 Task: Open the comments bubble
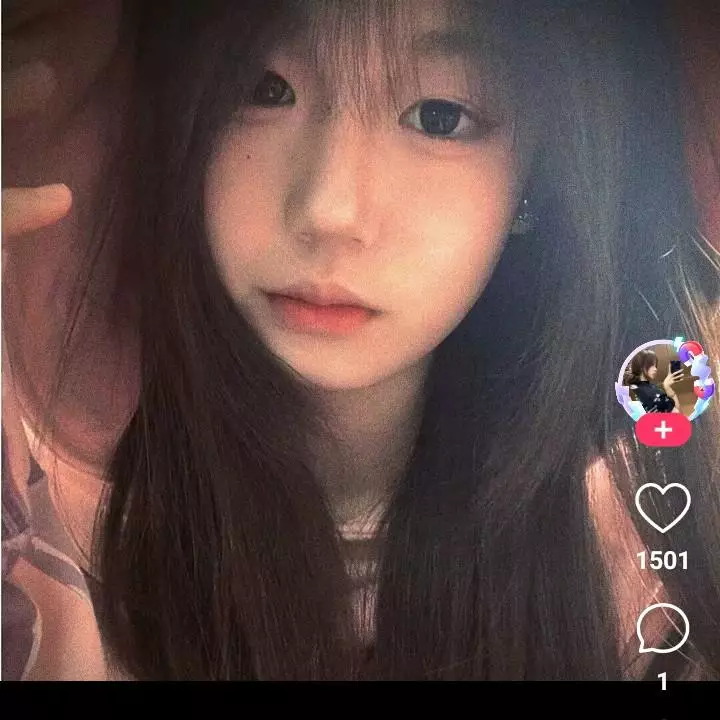(663, 629)
